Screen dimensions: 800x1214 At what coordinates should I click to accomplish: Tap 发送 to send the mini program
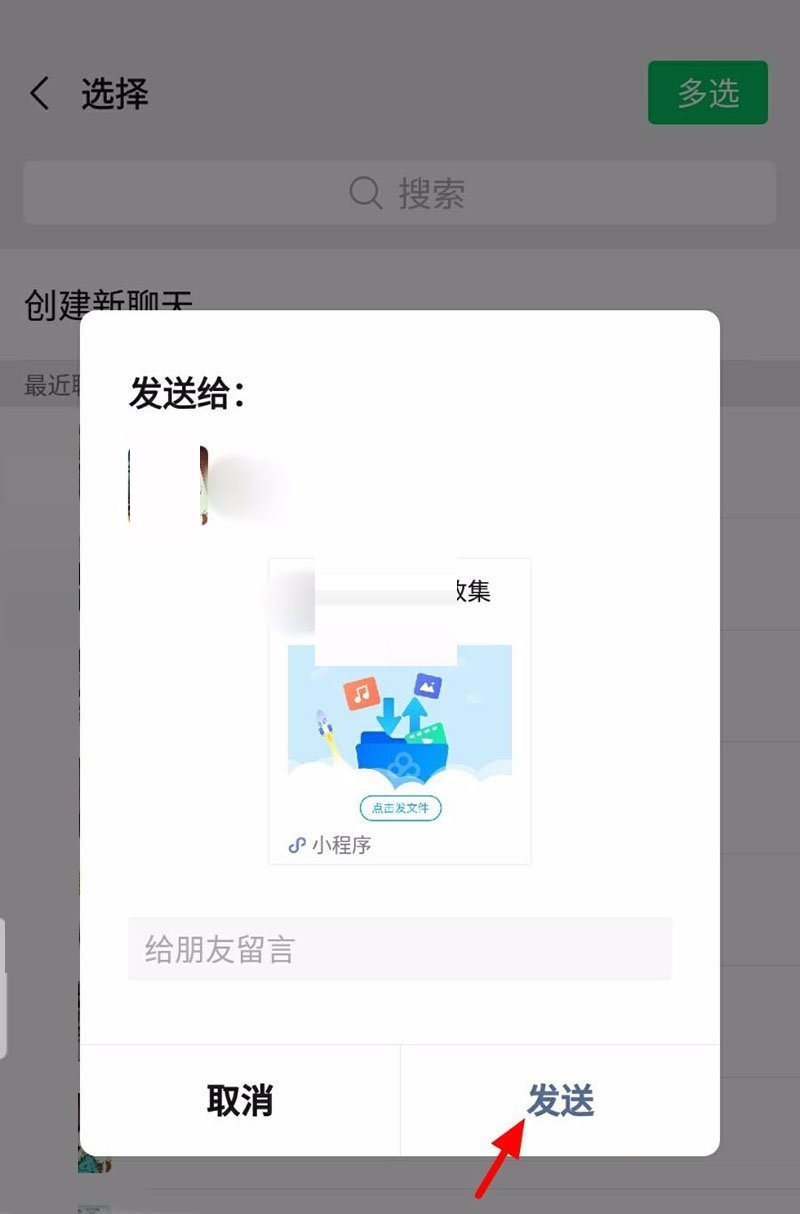coord(560,1100)
